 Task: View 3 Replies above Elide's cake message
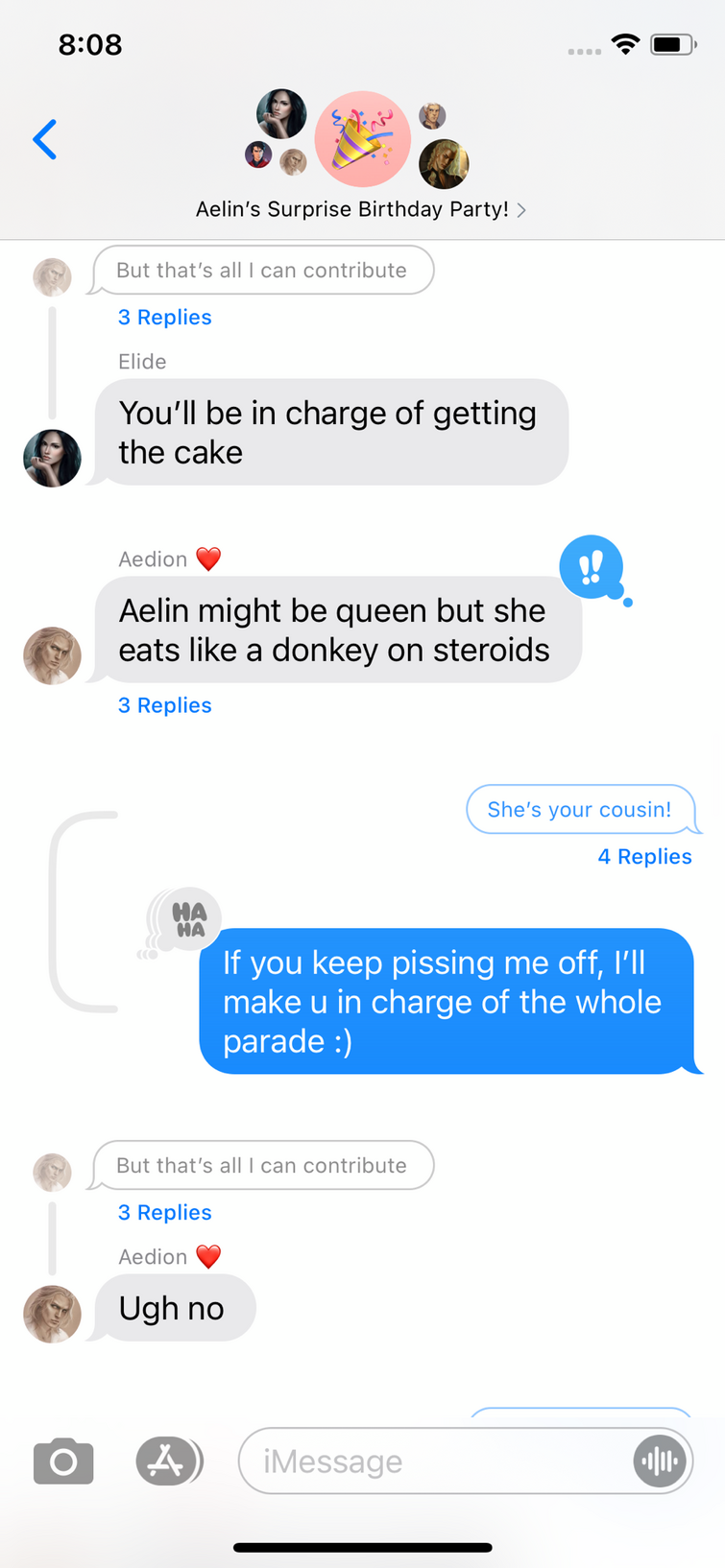click(x=164, y=318)
